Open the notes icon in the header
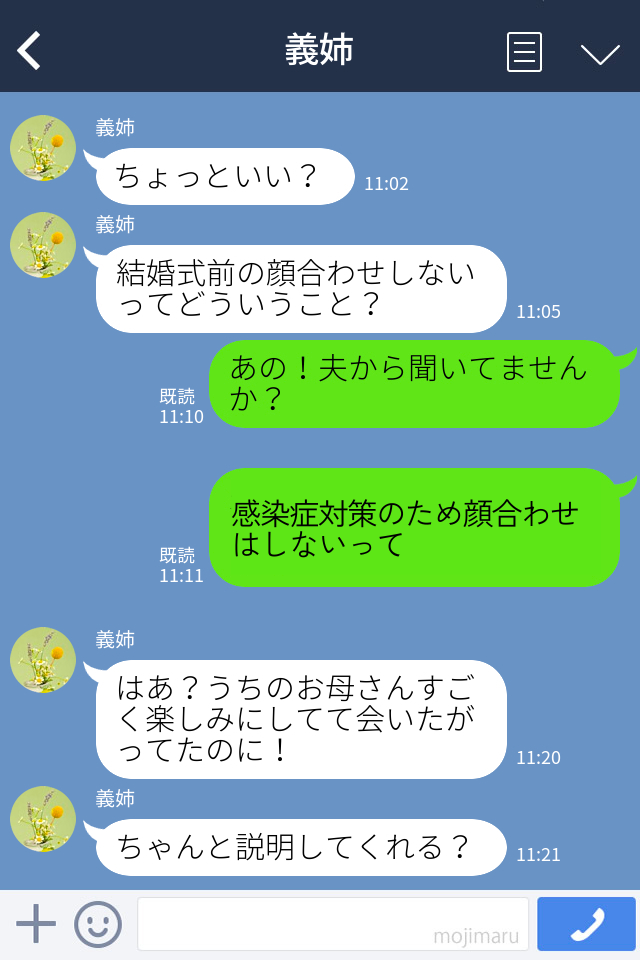Image resolution: width=640 pixels, height=960 pixels. (524, 51)
